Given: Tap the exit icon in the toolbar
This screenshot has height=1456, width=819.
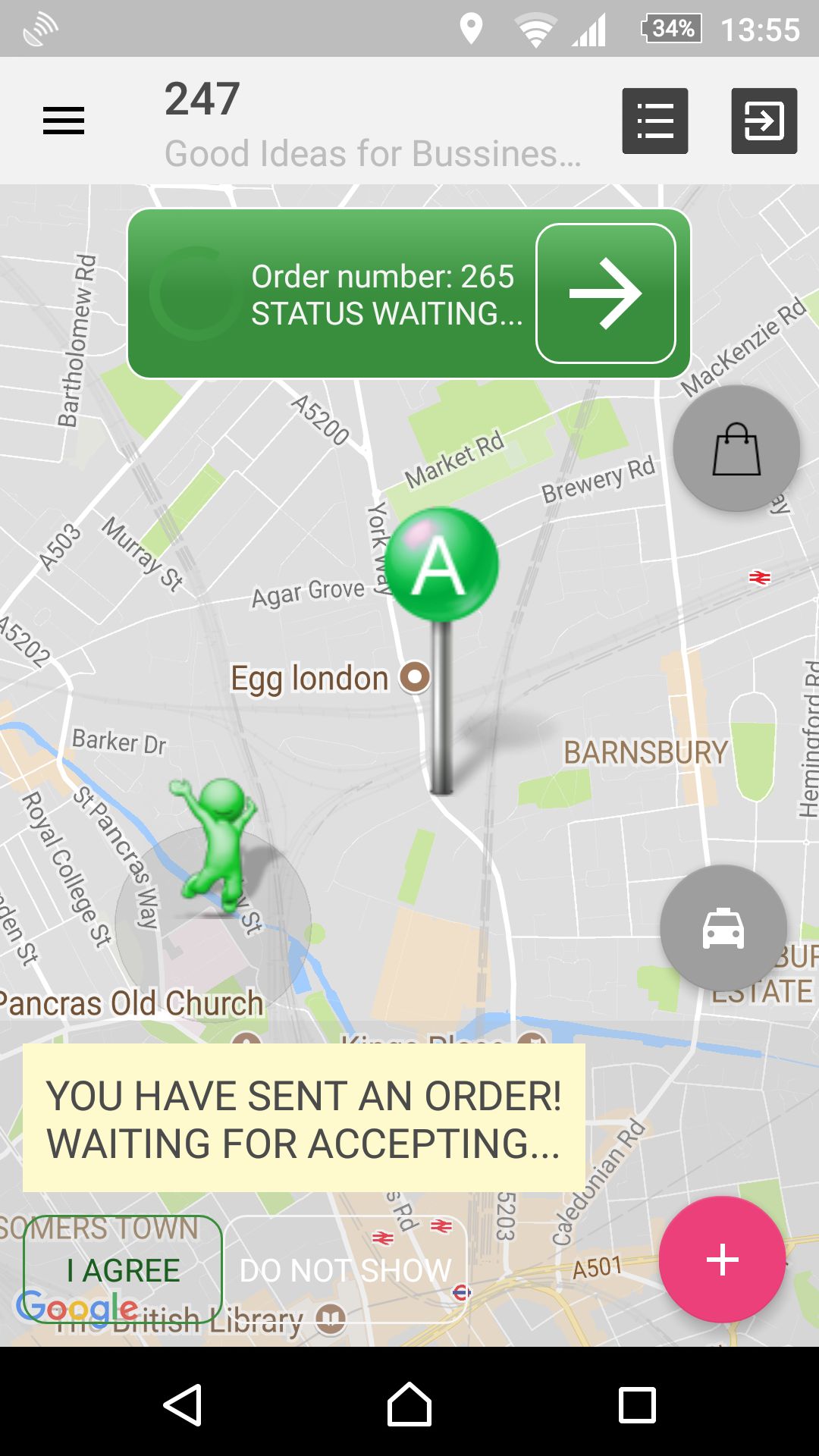Looking at the screenshot, I should (x=764, y=121).
